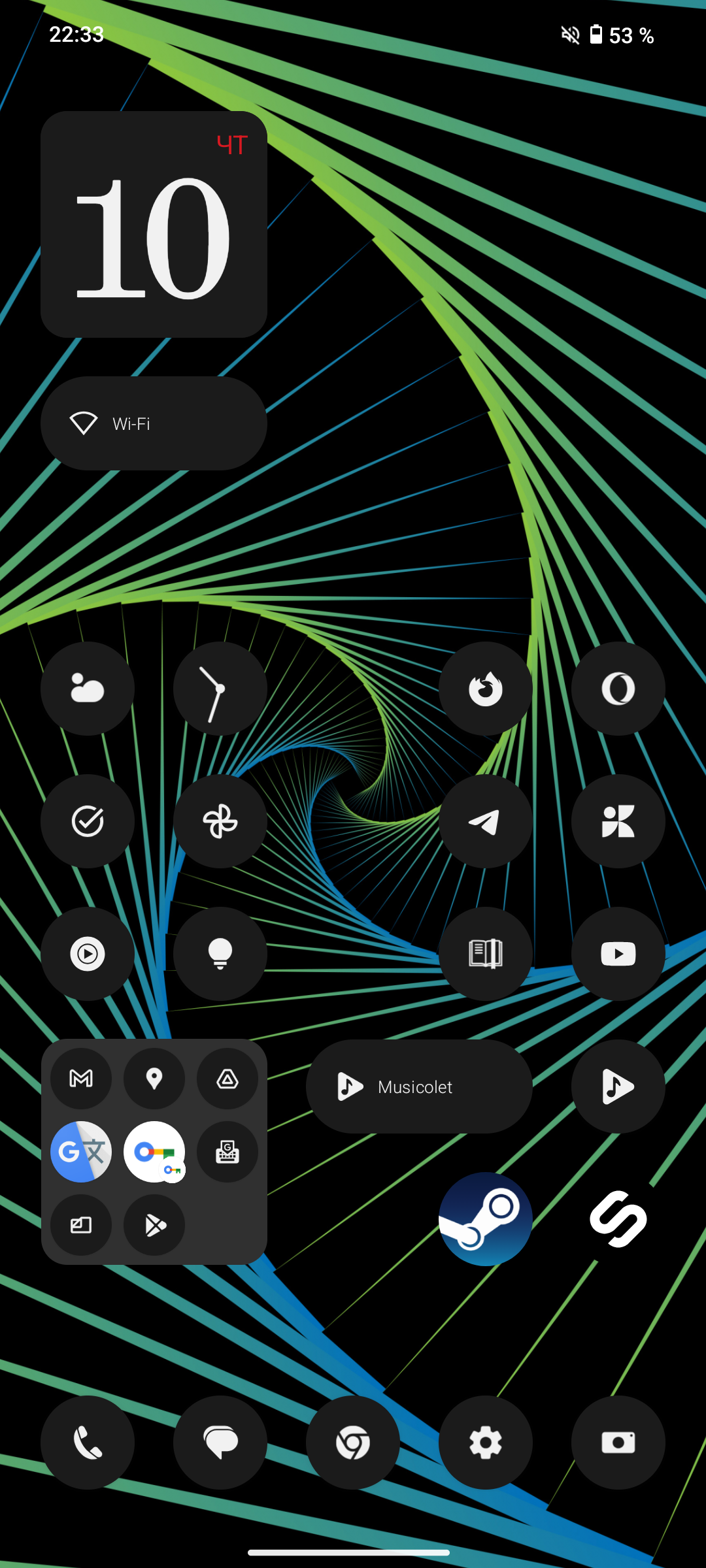Launch Chrome from the dock
This screenshot has width=706, height=1568.
tap(353, 1443)
